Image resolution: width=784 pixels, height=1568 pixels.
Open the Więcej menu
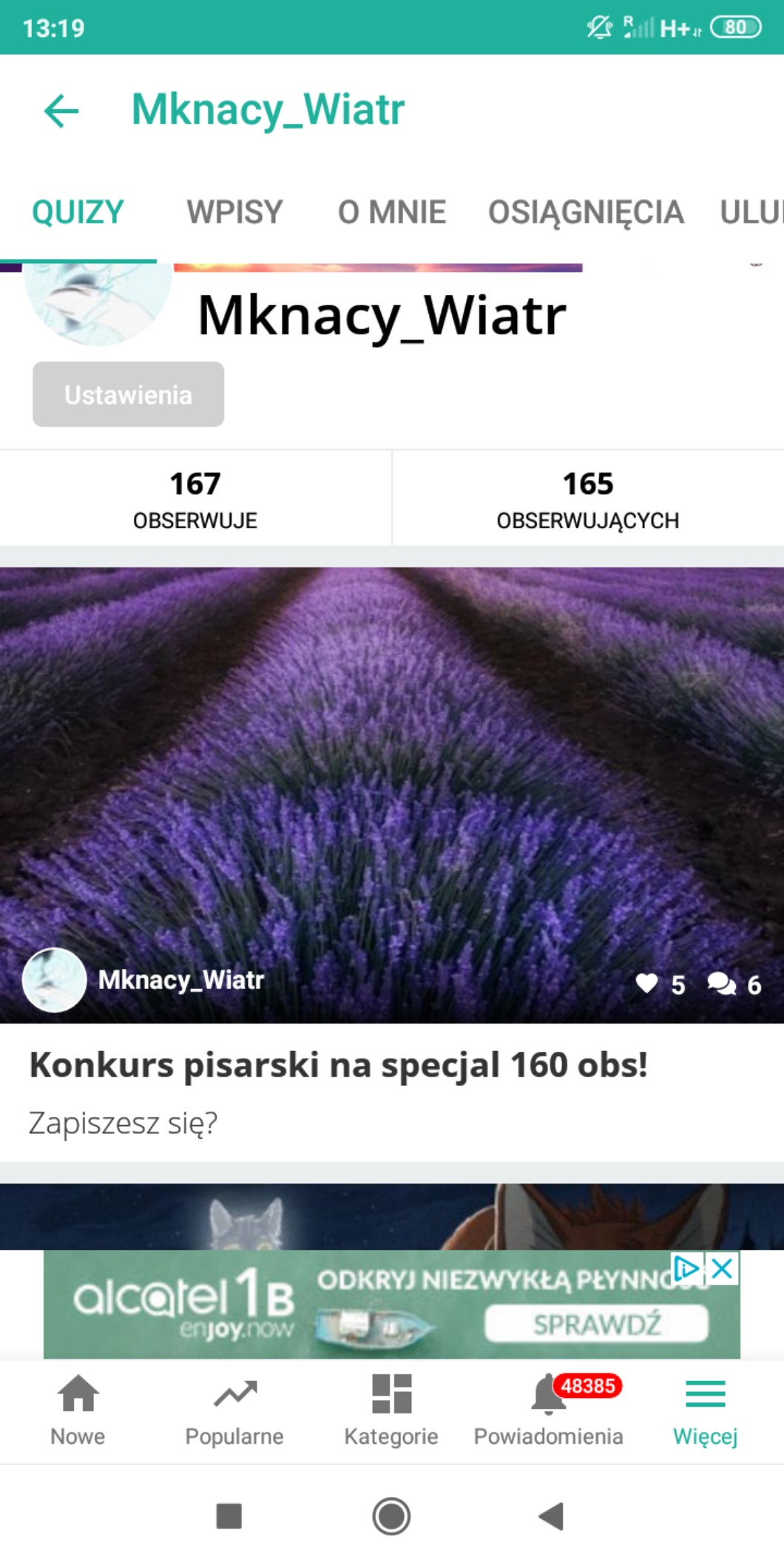point(705,1410)
